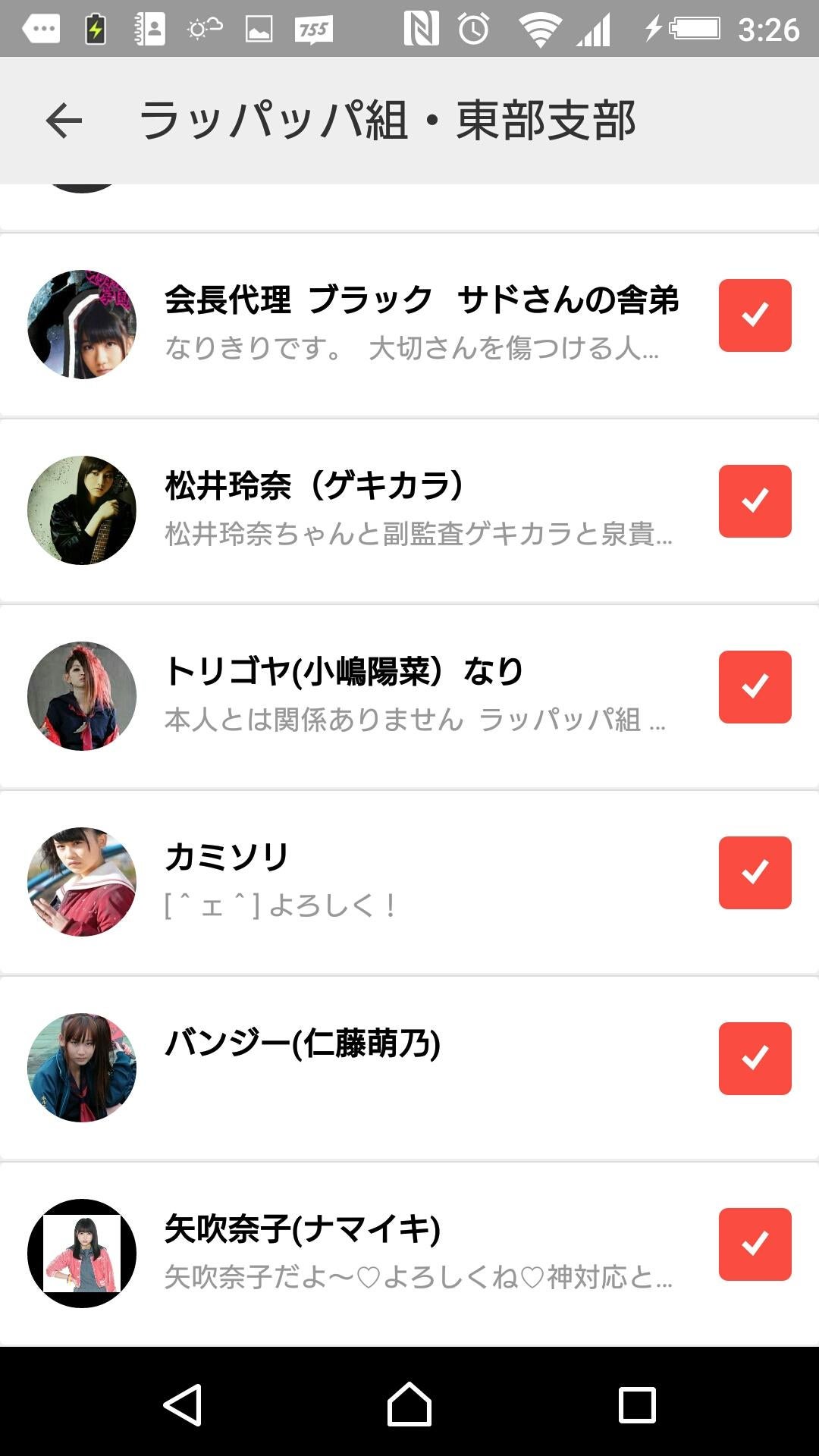
Task: Open recent apps from navigation bar
Action: pyautogui.click(x=637, y=1404)
